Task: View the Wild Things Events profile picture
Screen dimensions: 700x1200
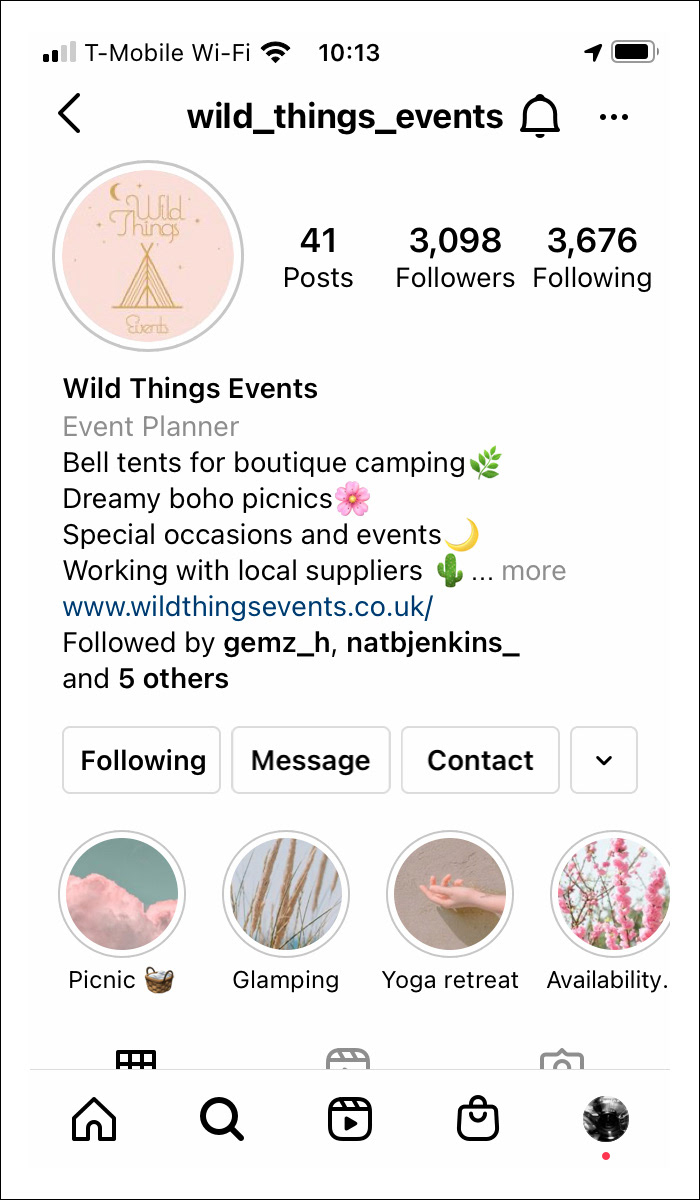Action: (148, 257)
